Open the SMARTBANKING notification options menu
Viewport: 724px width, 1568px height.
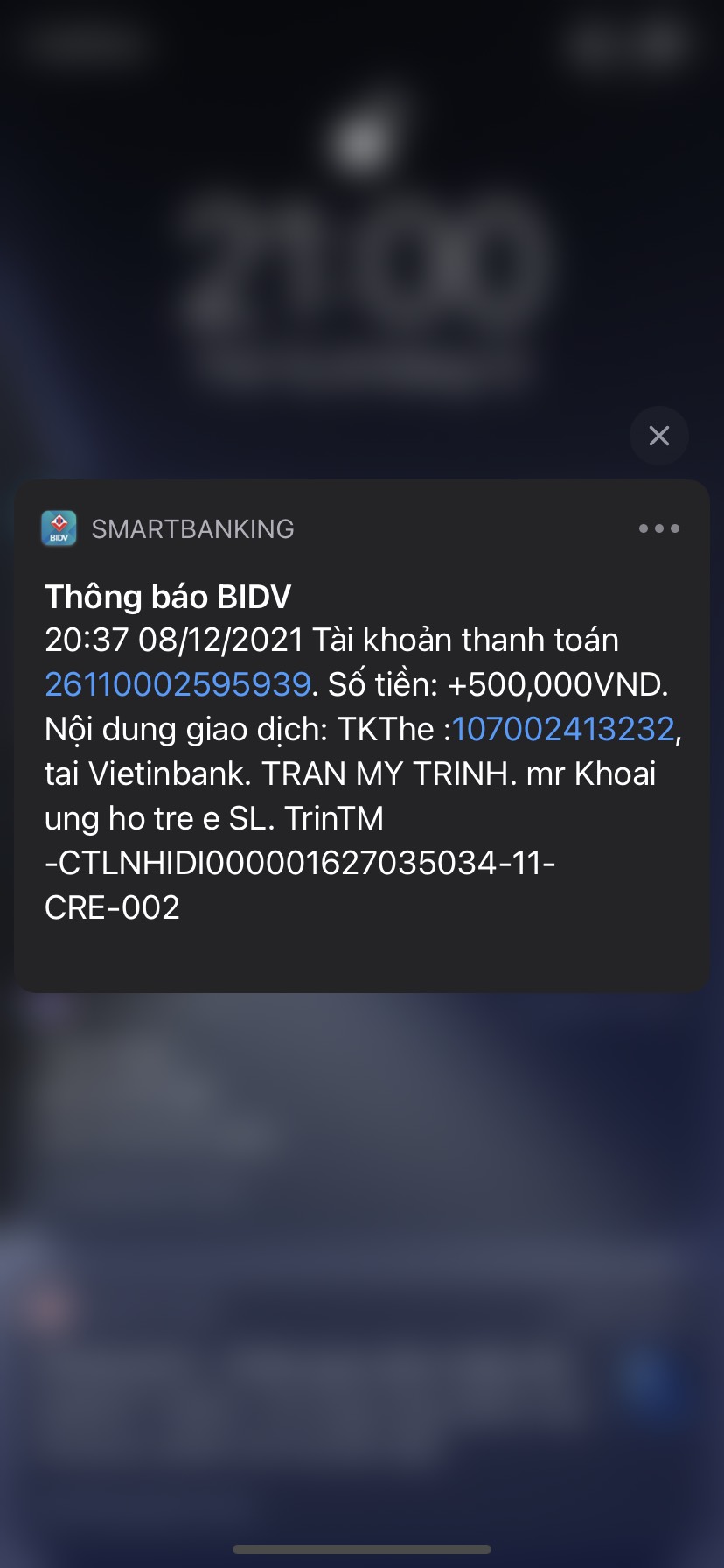tap(658, 528)
